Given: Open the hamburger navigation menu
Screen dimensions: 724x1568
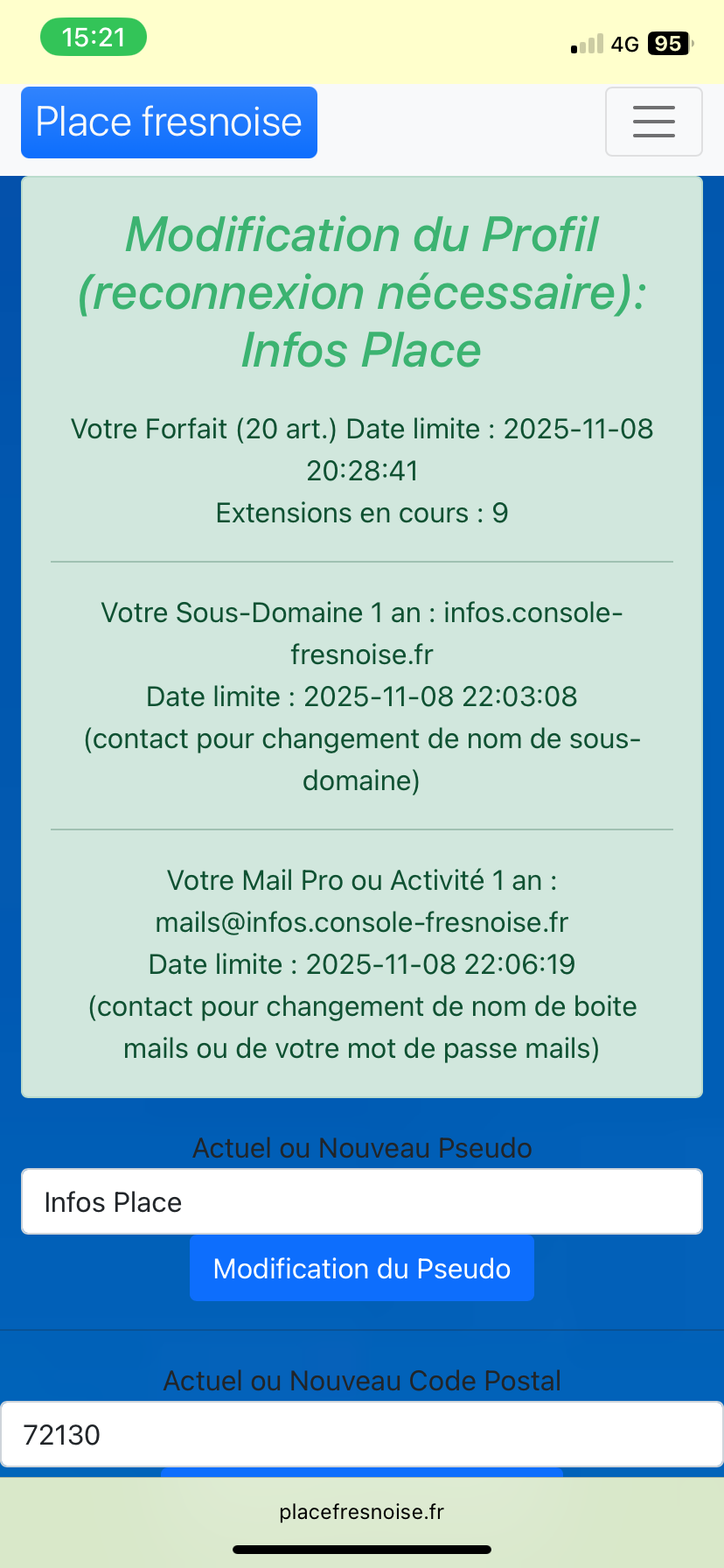Looking at the screenshot, I should click(653, 122).
